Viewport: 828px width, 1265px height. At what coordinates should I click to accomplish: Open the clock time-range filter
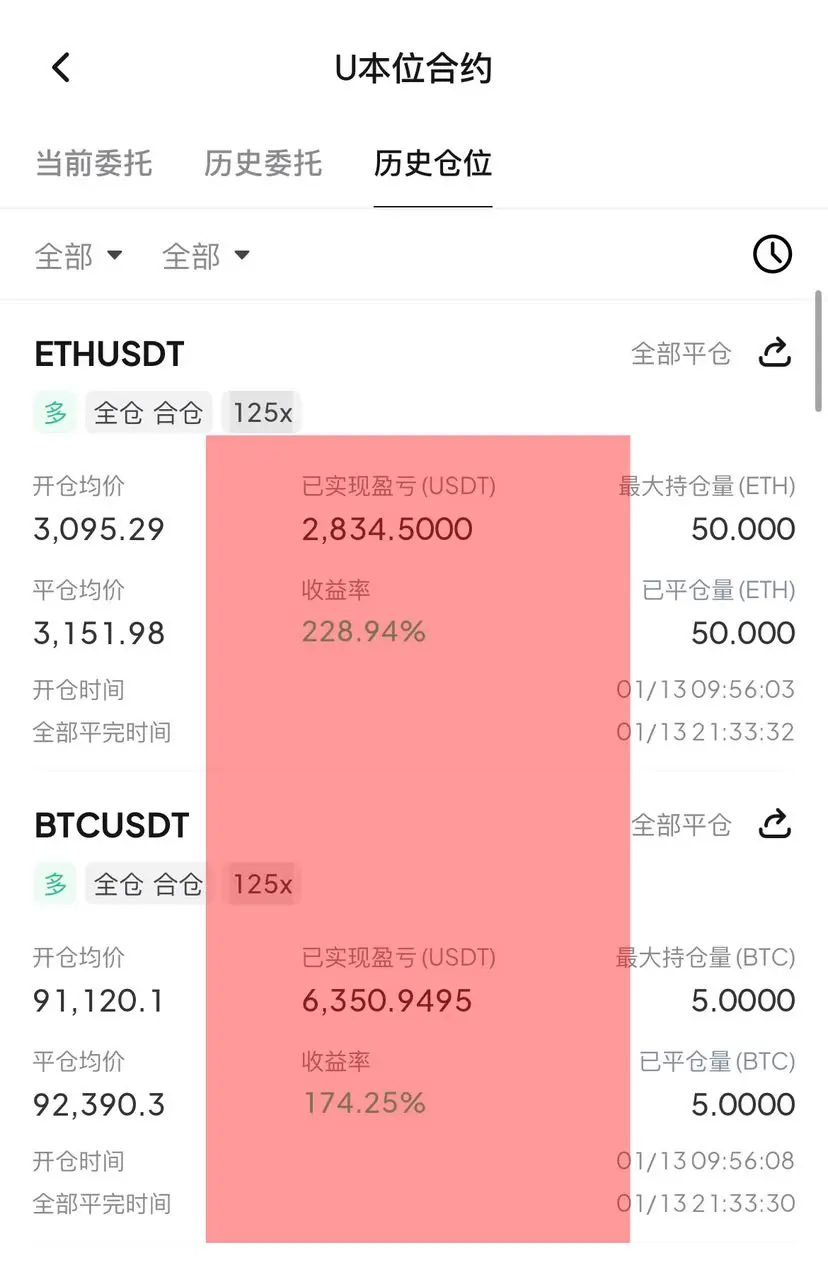(x=772, y=255)
